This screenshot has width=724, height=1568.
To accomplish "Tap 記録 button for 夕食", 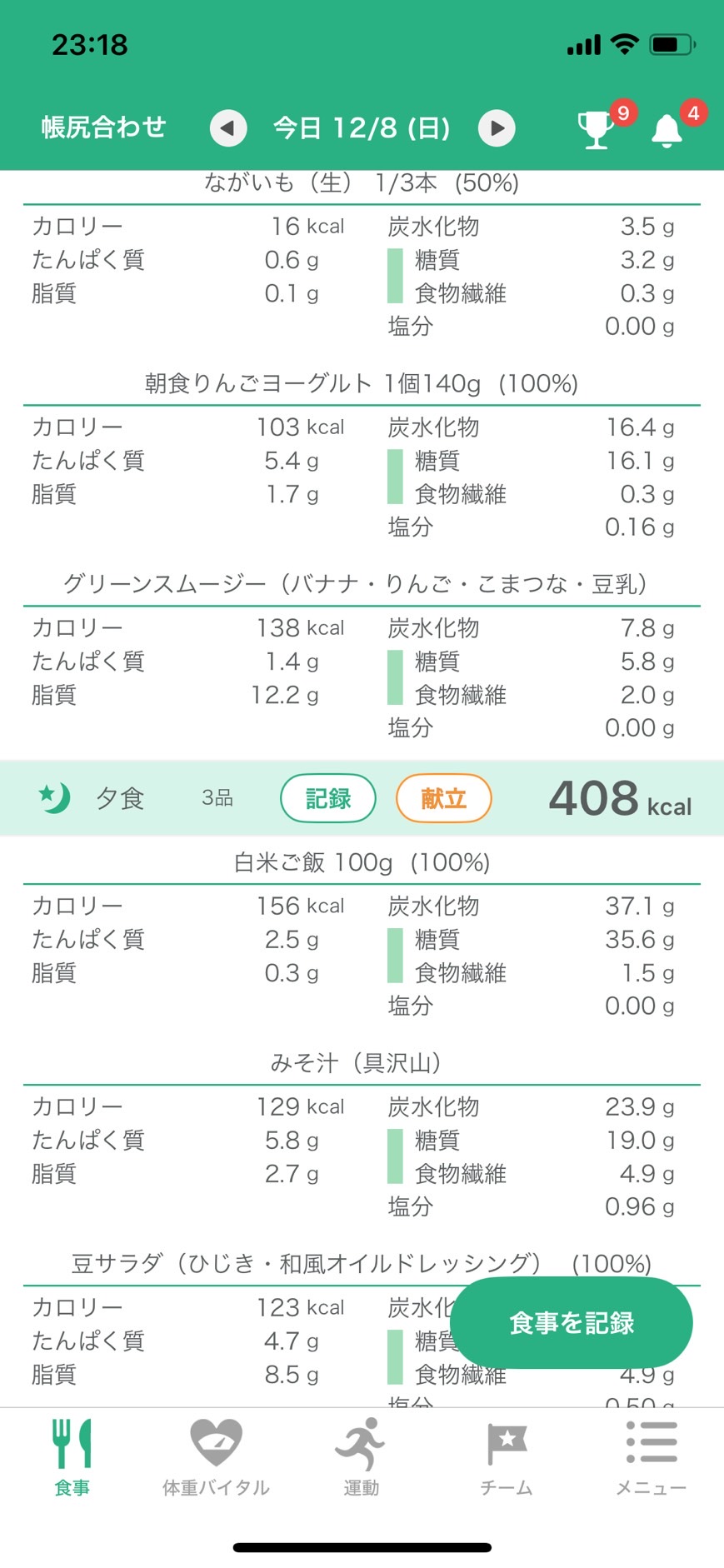I will point(328,798).
